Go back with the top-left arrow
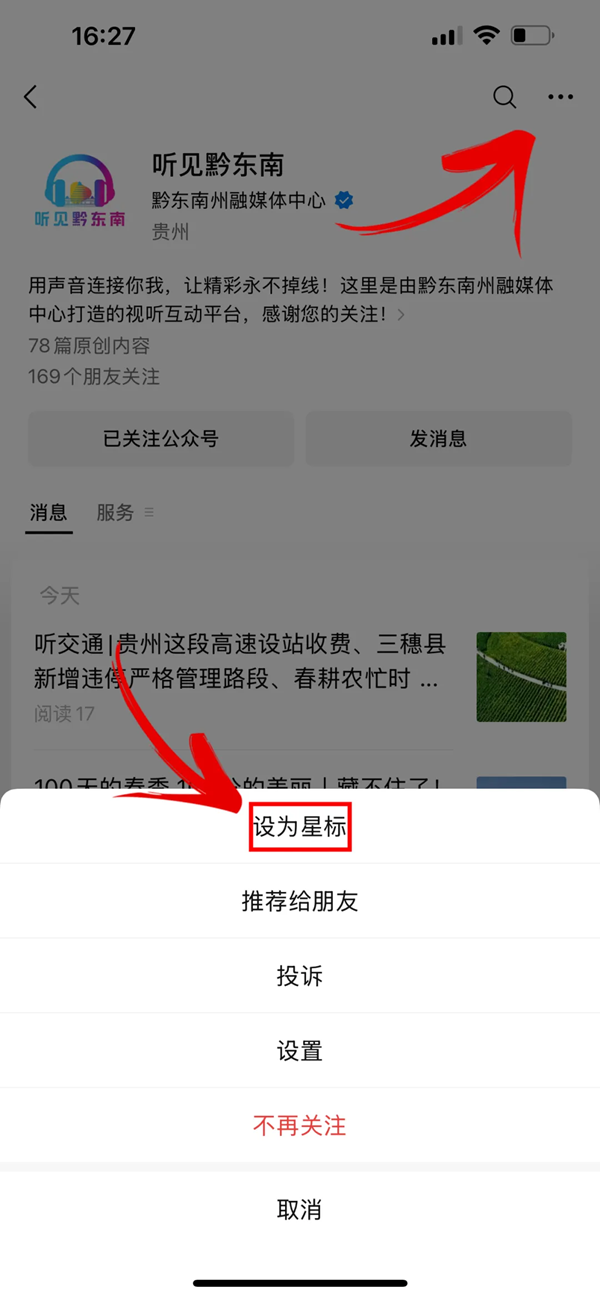The image size is (600, 1298). pyautogui.click(x=31, y=97)
